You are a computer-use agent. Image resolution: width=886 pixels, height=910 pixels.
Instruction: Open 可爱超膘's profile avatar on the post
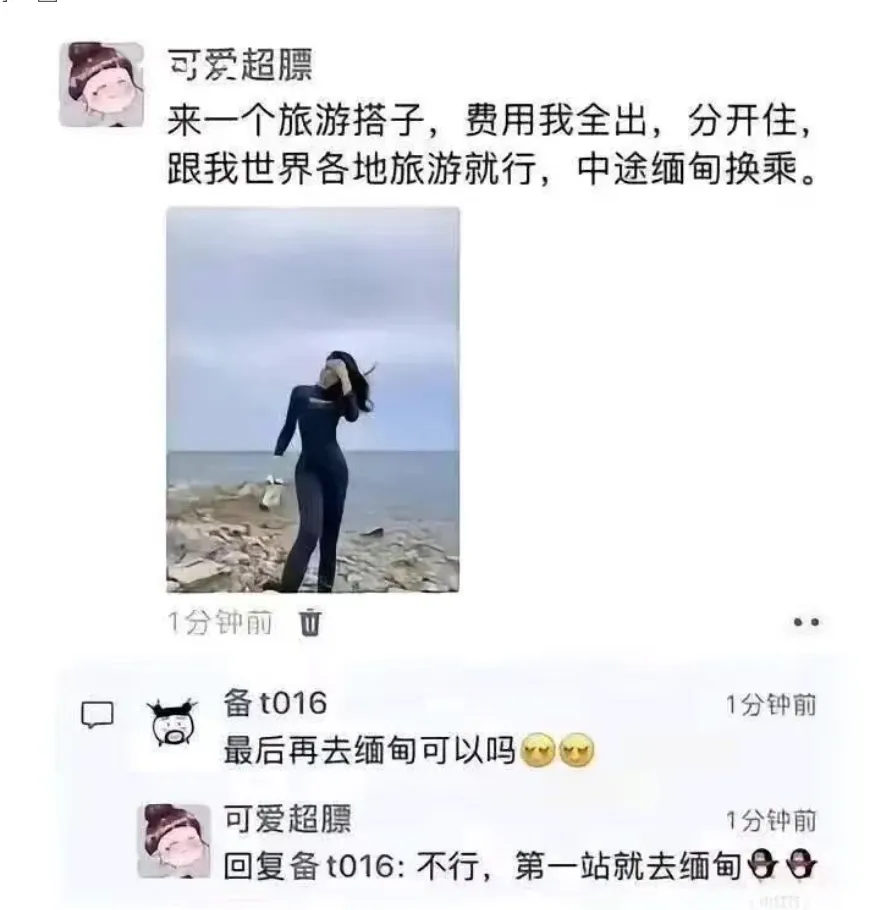(100, 85)
